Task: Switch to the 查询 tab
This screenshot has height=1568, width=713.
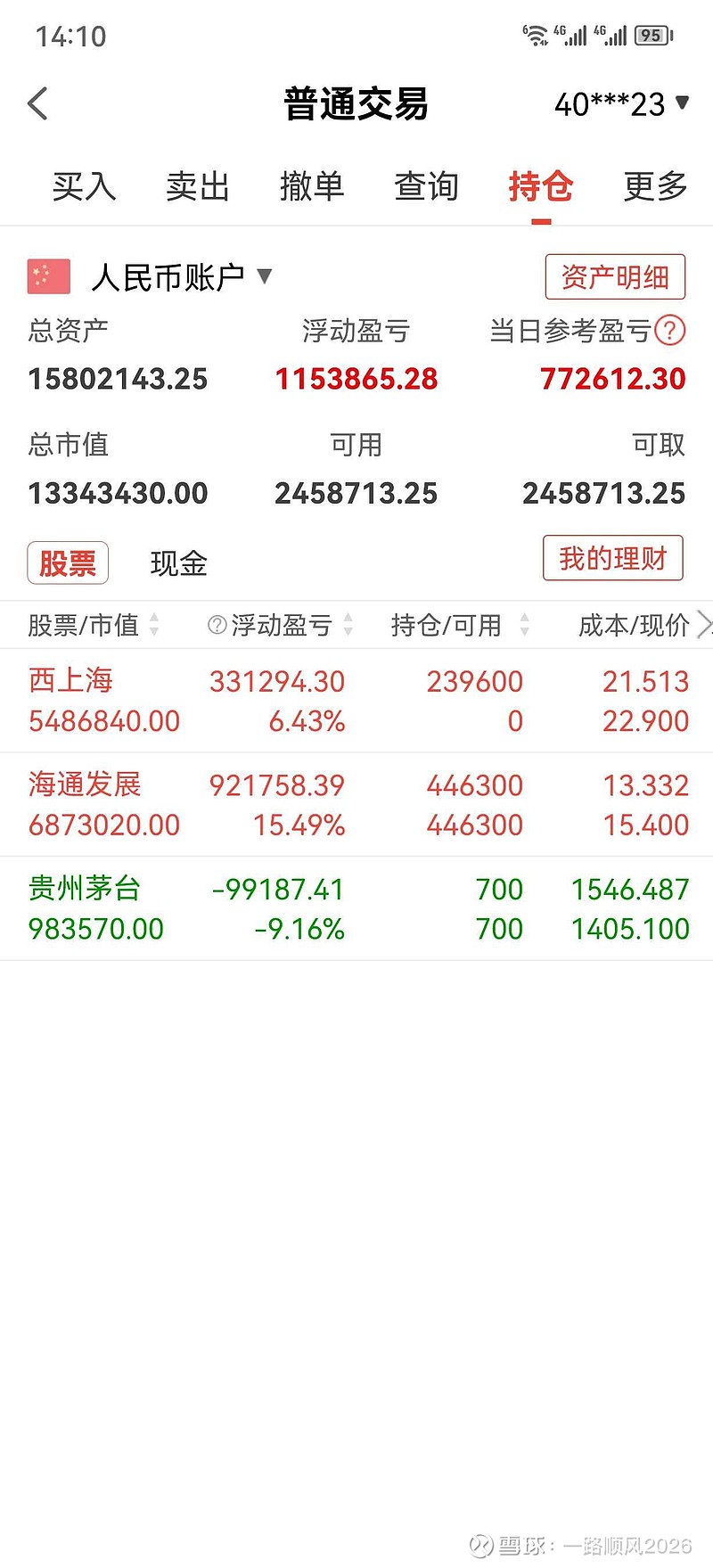Action: [426, 186]
